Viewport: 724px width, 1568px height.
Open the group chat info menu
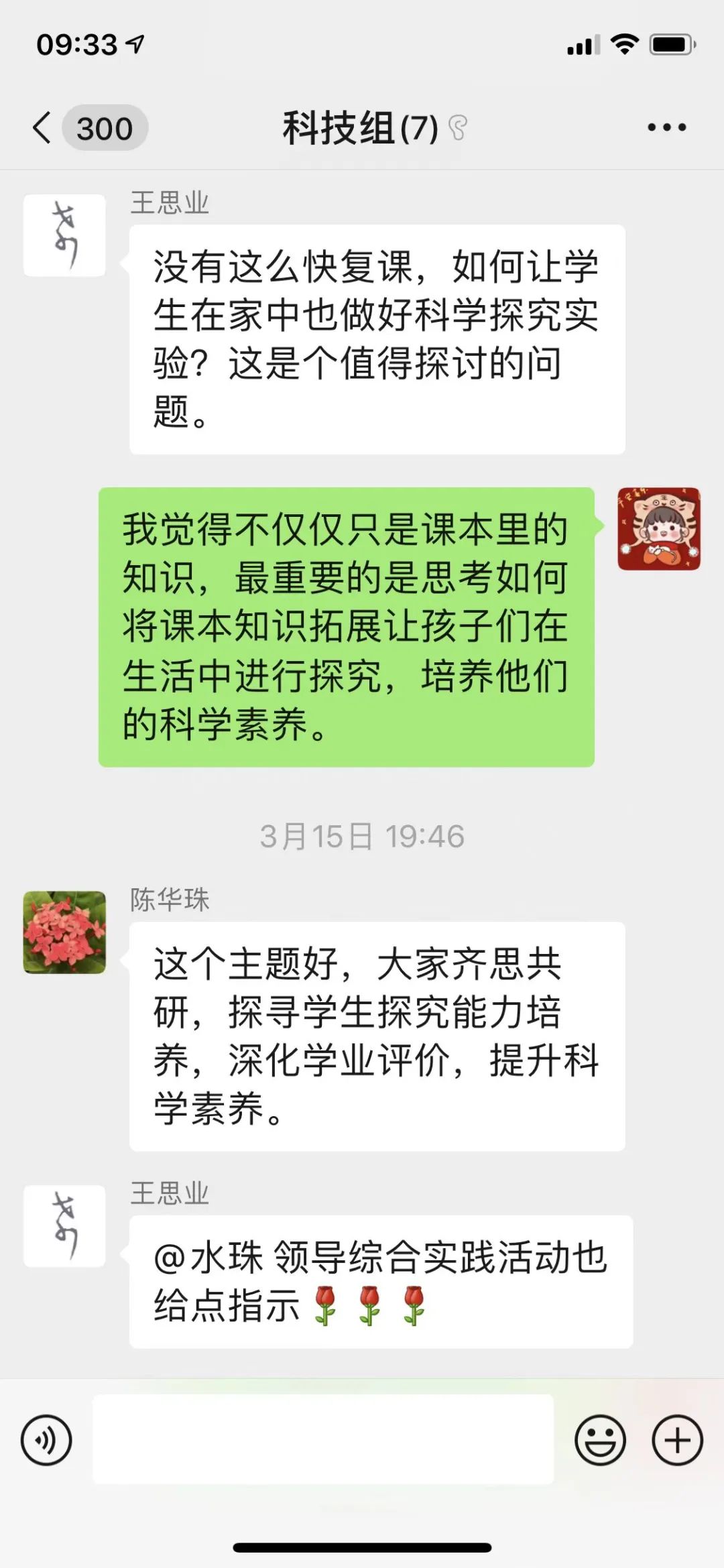[666, 127]
